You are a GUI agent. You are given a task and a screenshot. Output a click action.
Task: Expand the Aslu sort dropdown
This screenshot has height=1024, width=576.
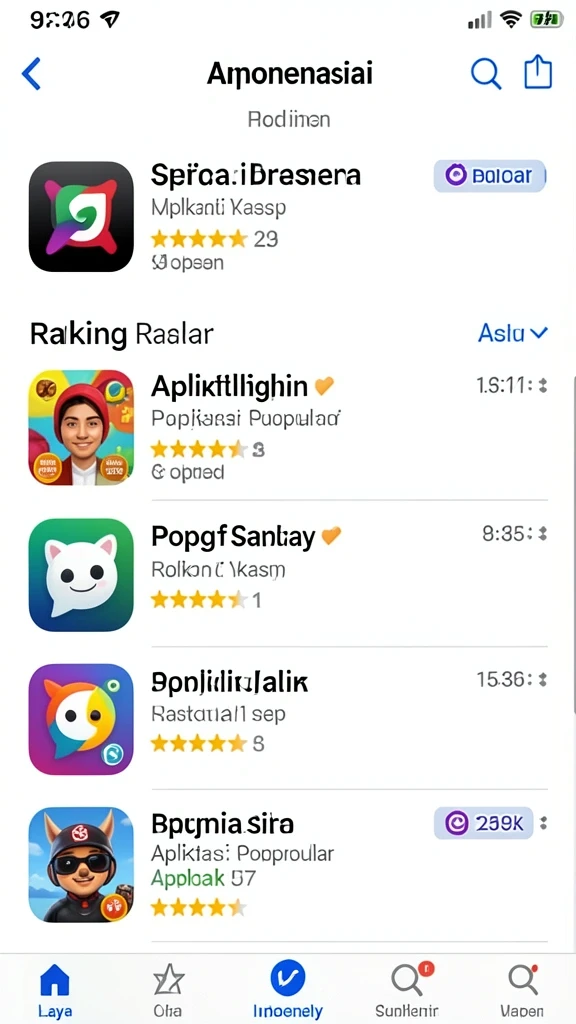pyautogui.click(x=513, y=333)
